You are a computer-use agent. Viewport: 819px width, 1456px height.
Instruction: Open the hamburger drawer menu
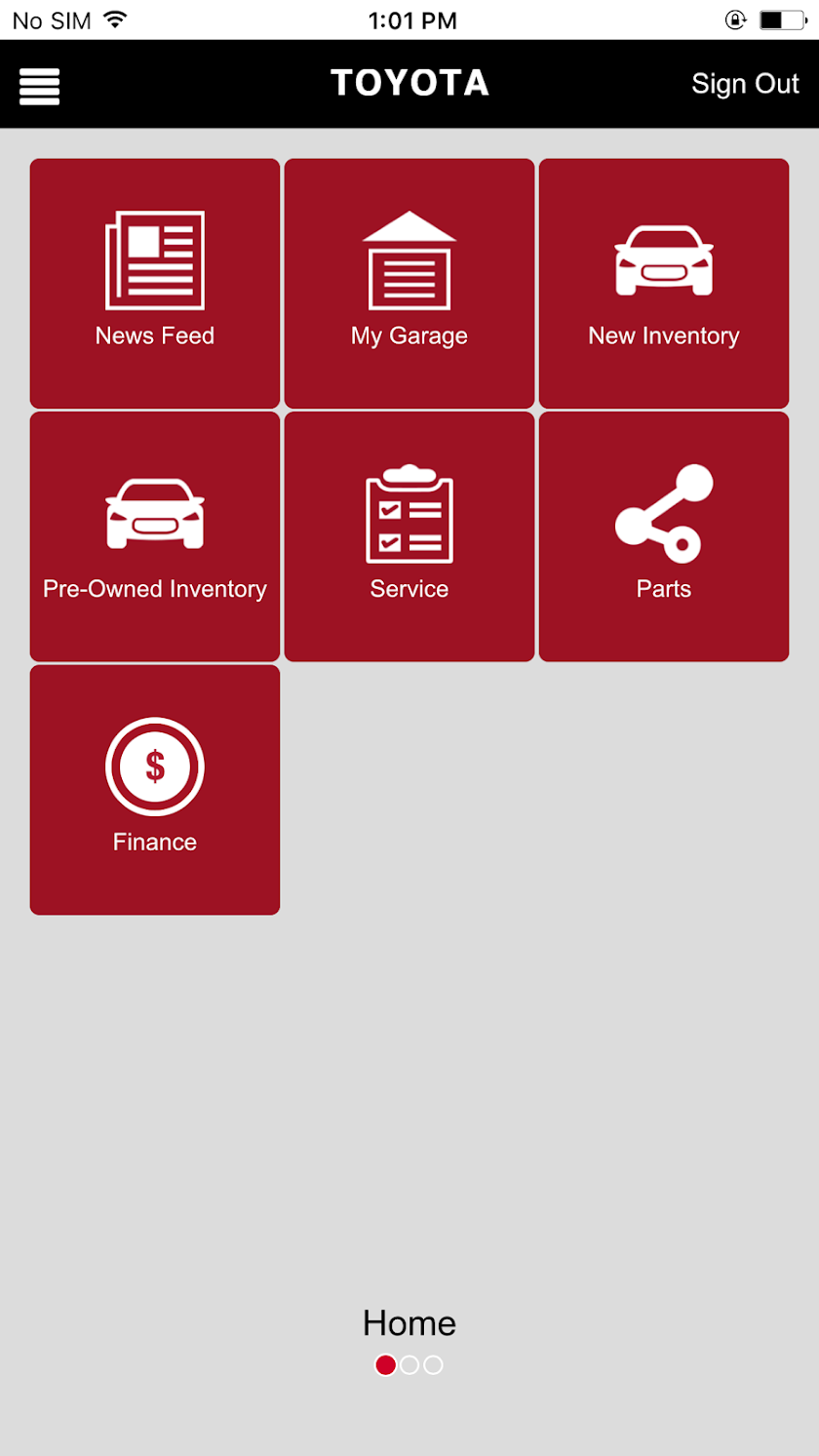40,86
